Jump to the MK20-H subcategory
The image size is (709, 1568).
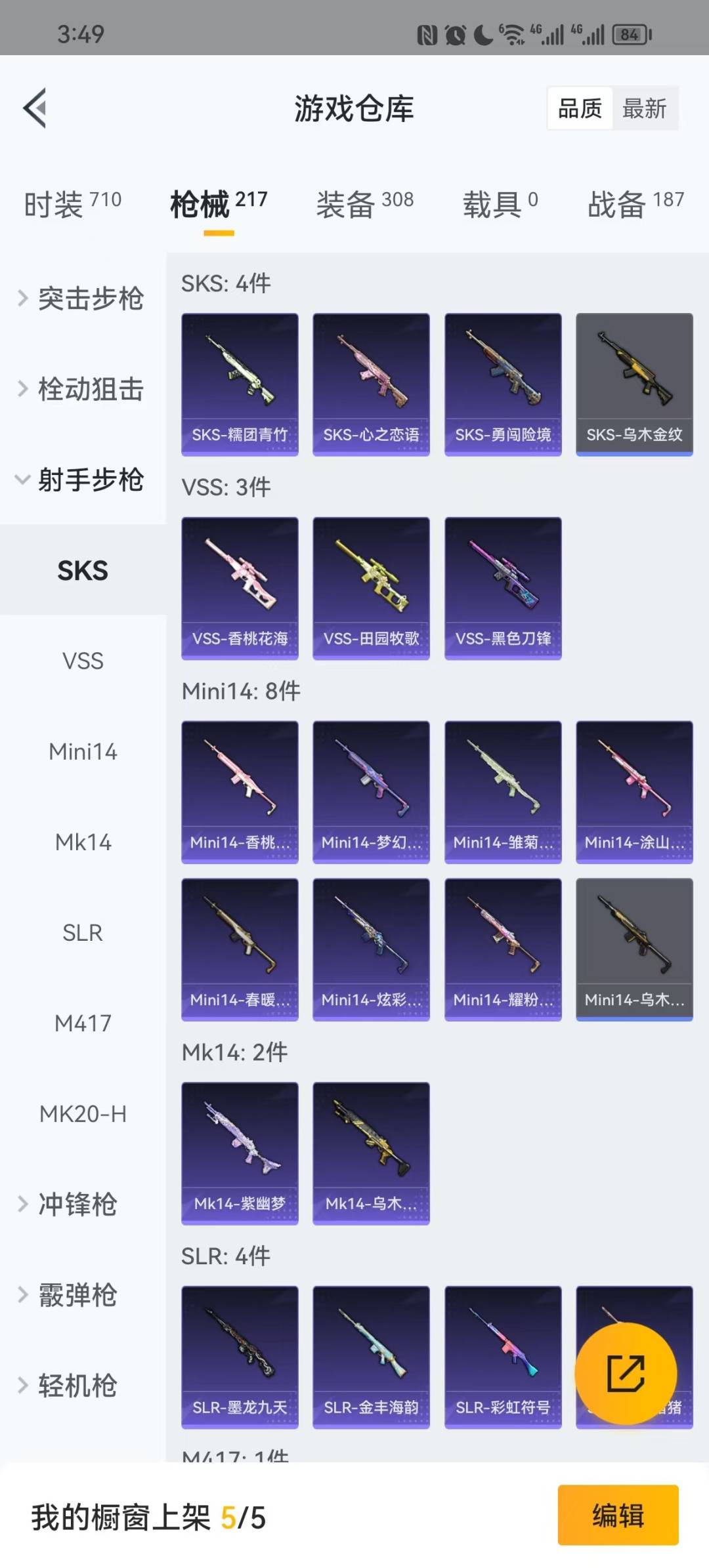click(x=83, y=1113)
